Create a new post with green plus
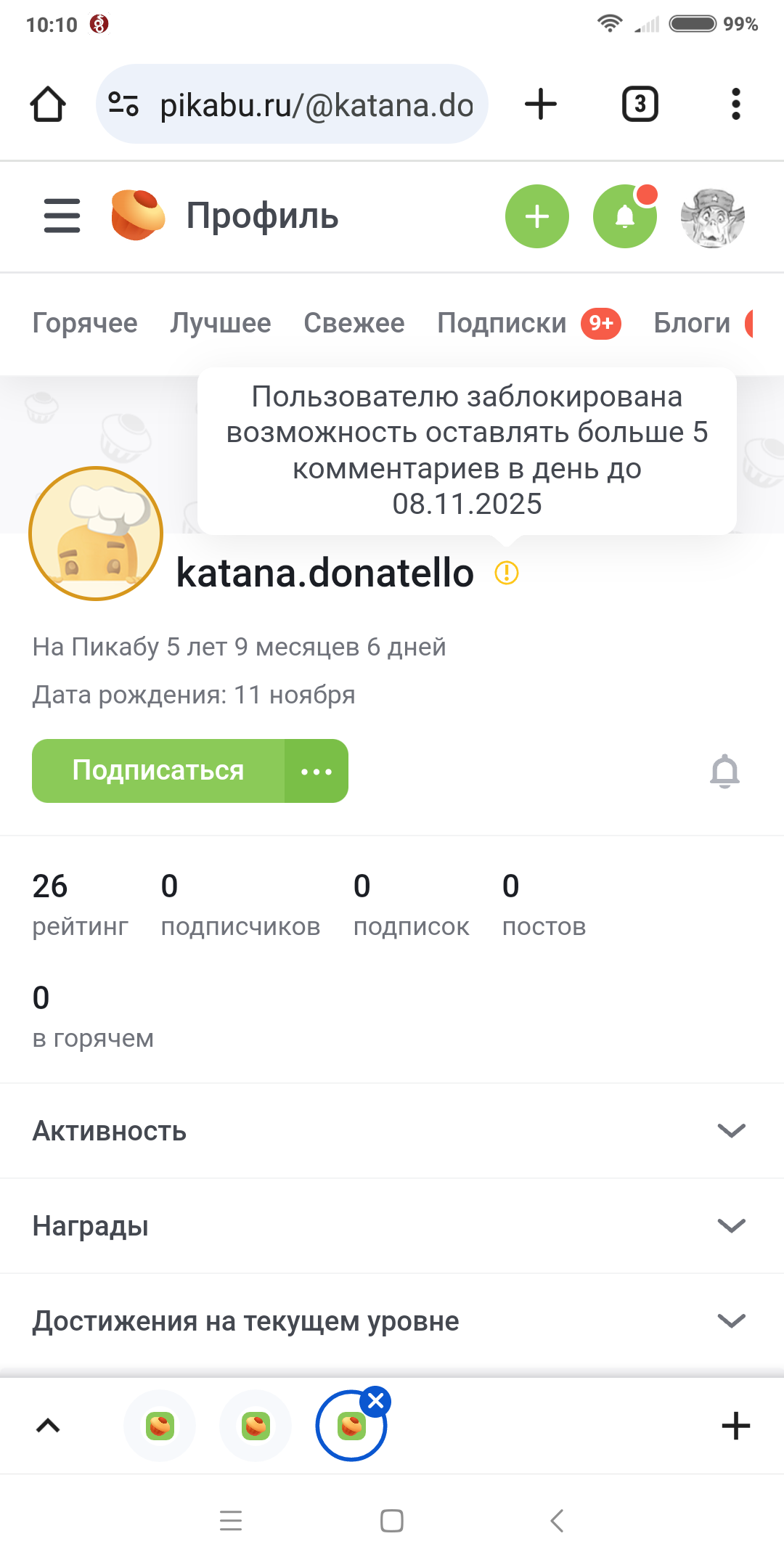784x1568 pixels. click(536, 216)
